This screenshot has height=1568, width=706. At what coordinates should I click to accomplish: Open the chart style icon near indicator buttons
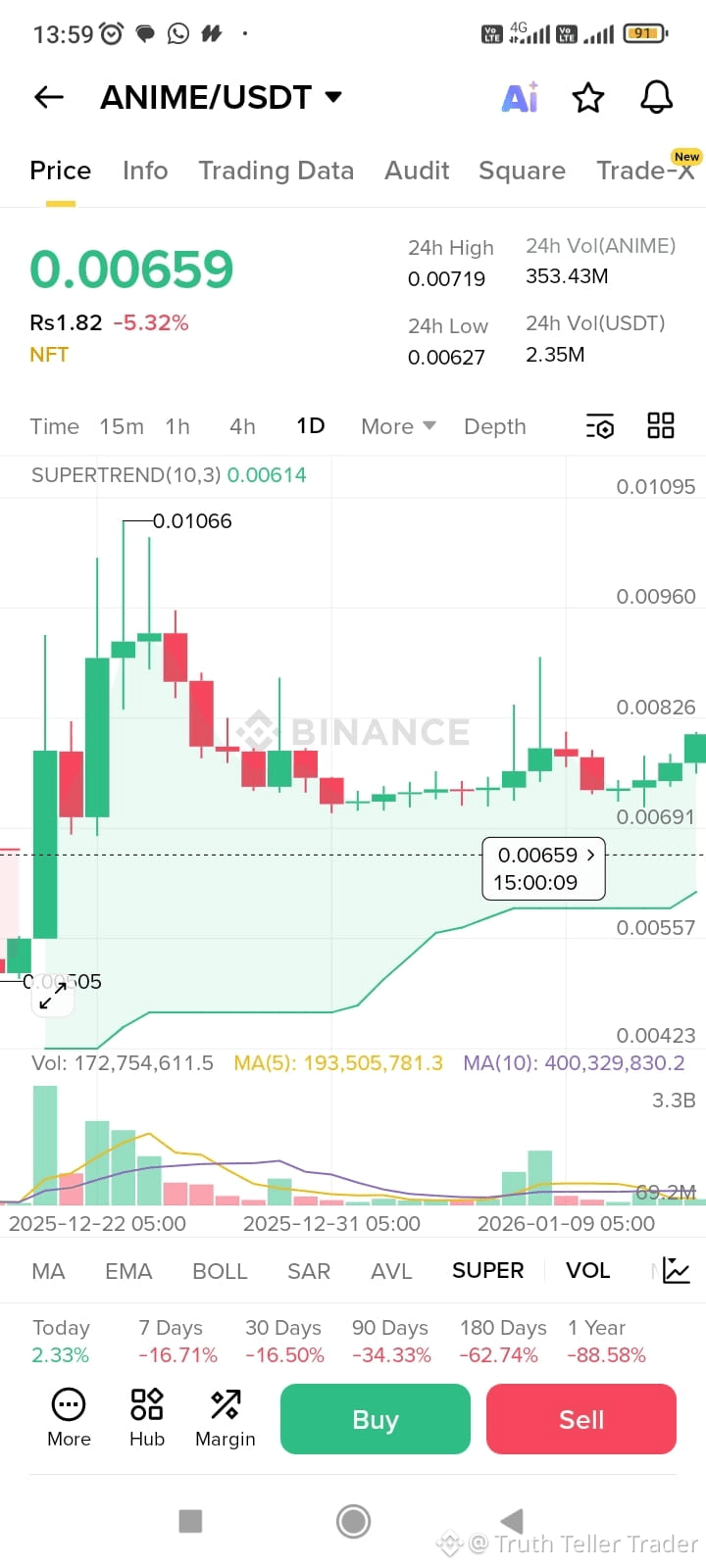pyautogui.click(x=675, y=1269)
